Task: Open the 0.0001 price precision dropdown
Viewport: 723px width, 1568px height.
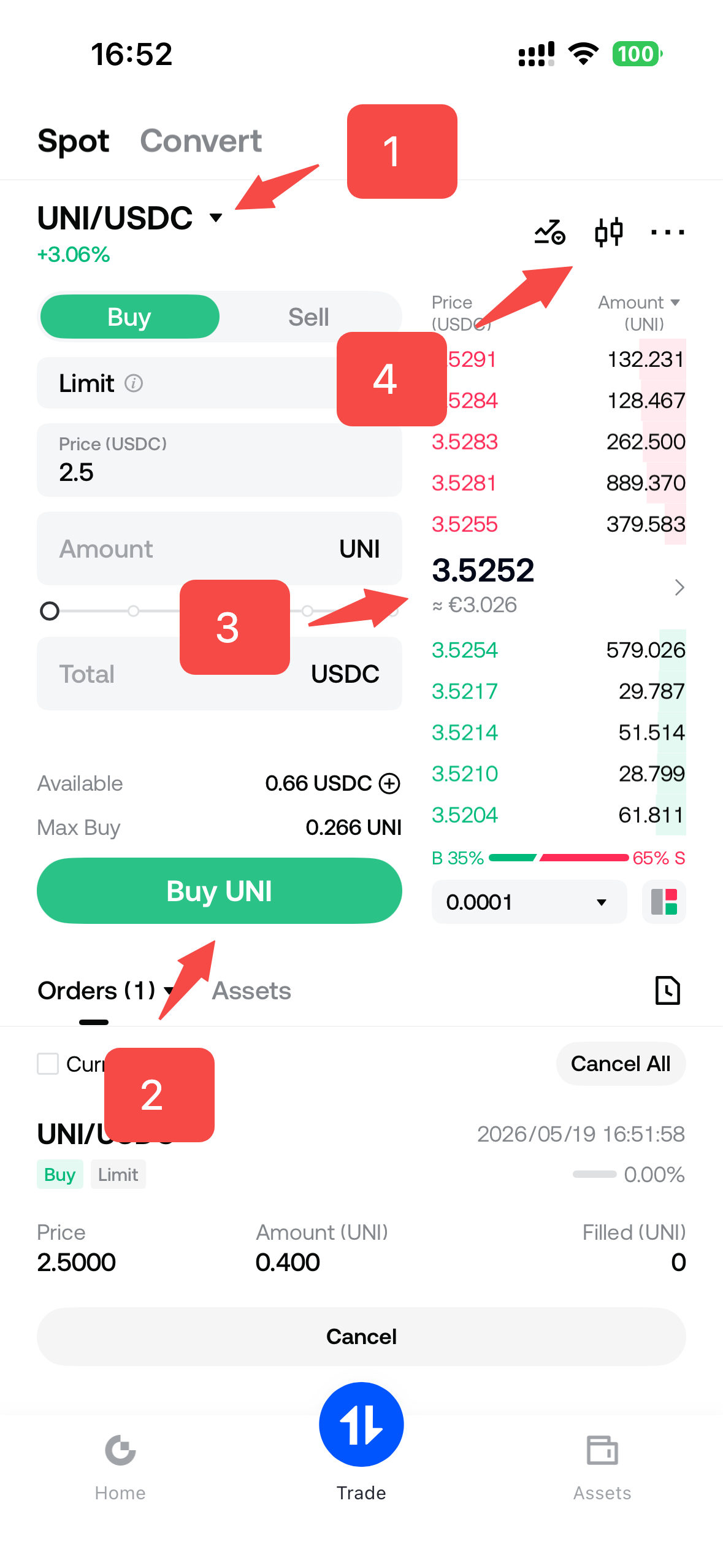Action: (x=529, y=902)
